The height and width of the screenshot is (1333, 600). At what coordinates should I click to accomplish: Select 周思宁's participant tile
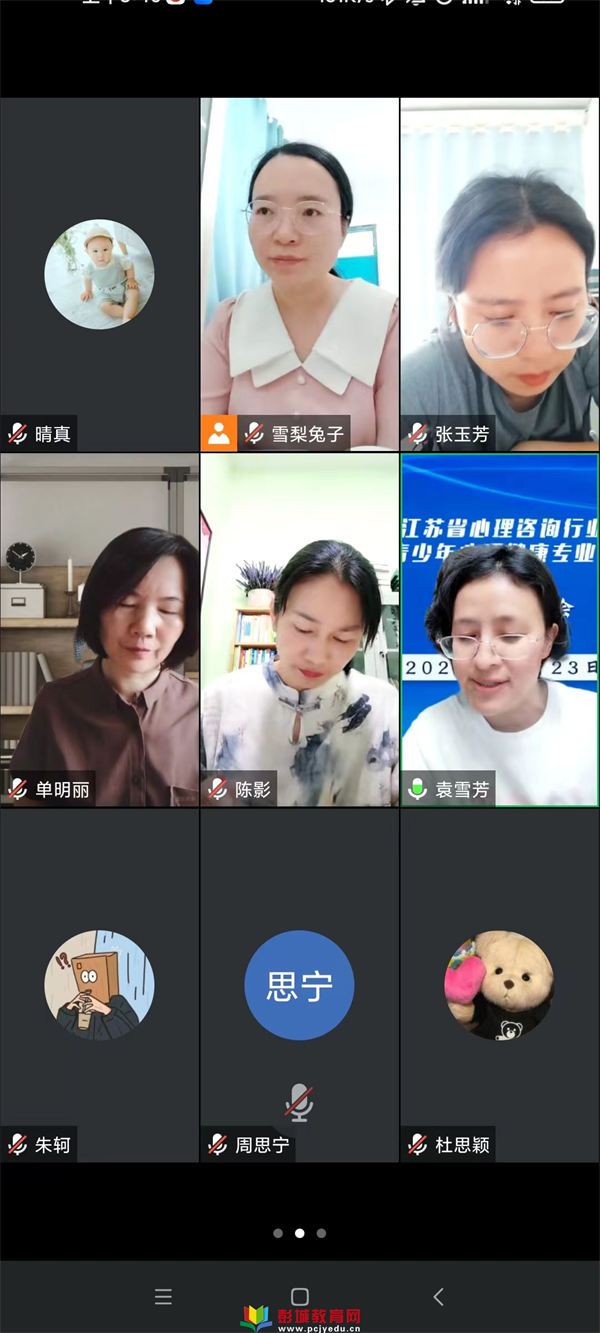(x=299, y=985)
